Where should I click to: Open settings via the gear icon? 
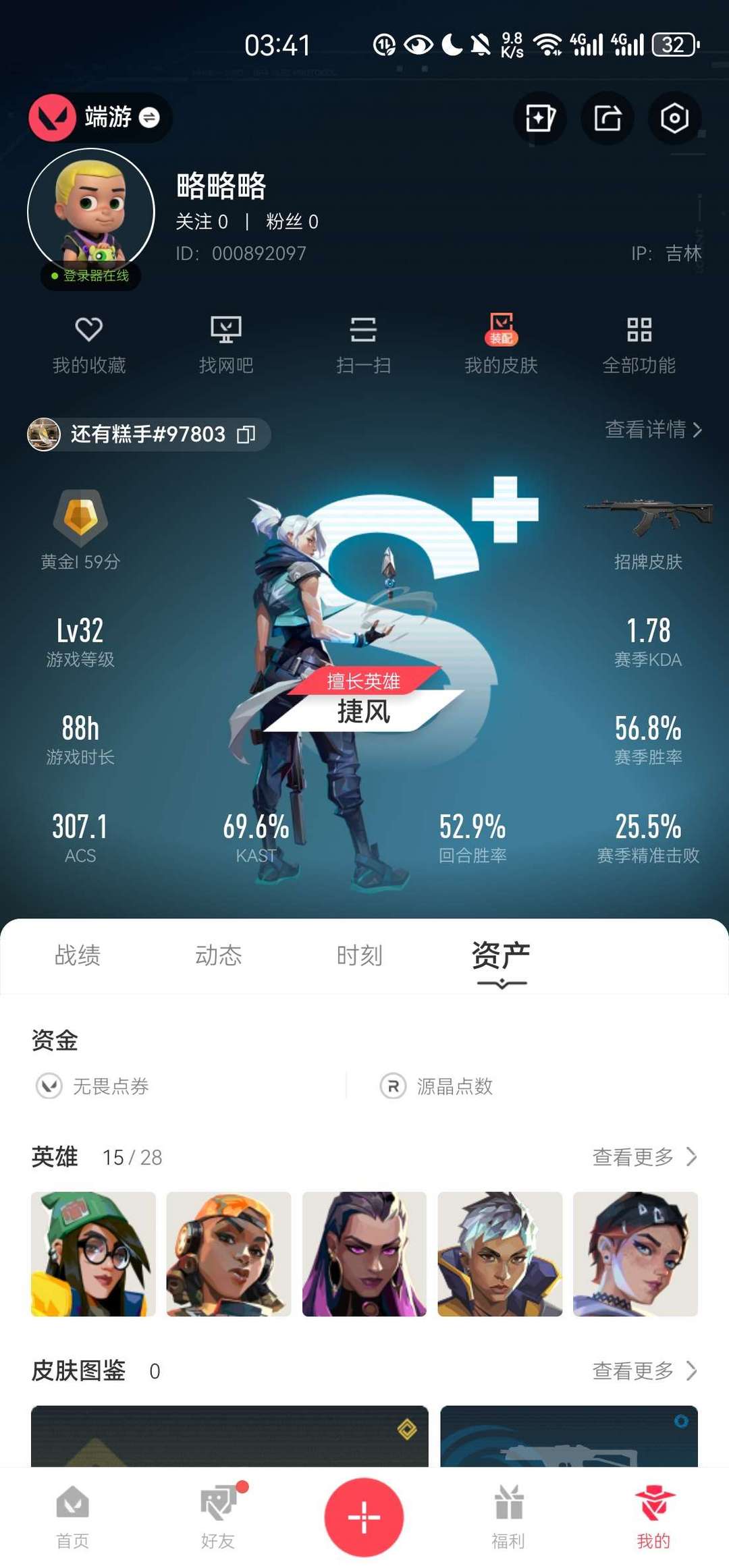tap(675, 117)
